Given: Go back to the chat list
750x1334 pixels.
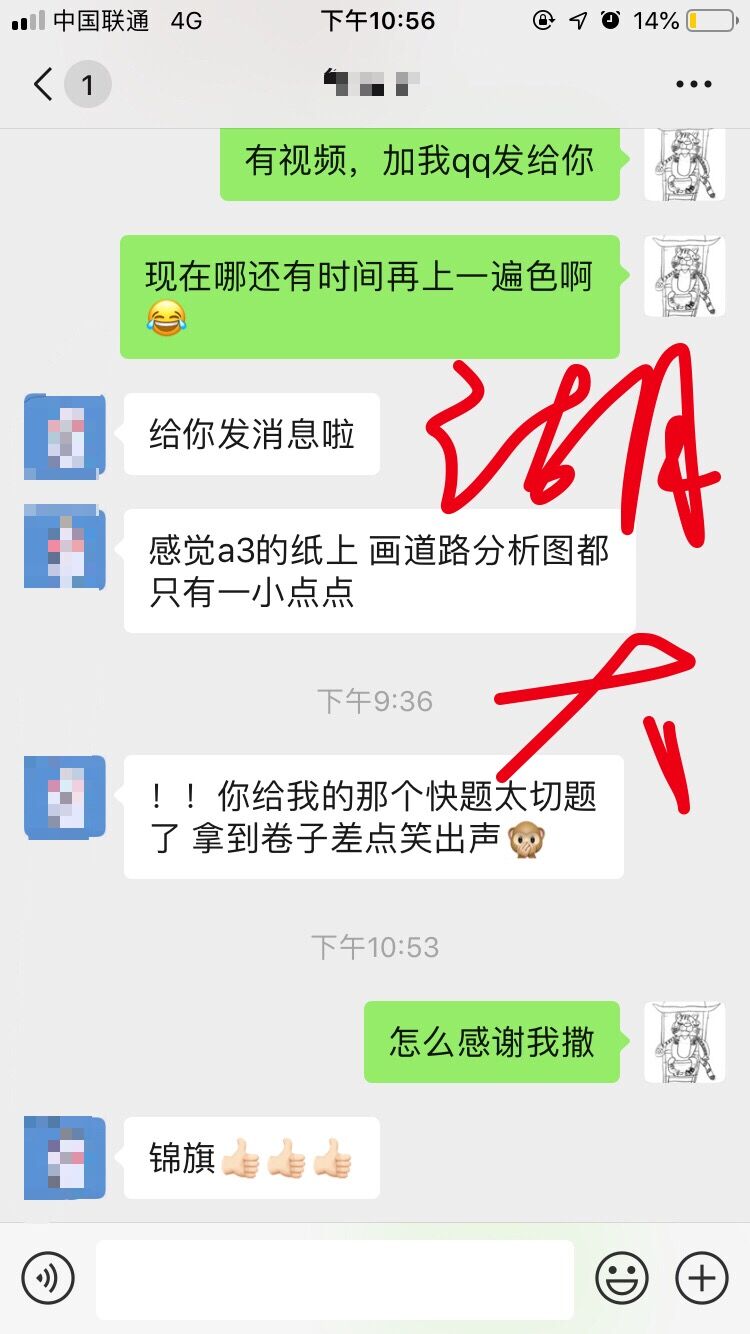Looking at the screenshot, I should point(44,85).
